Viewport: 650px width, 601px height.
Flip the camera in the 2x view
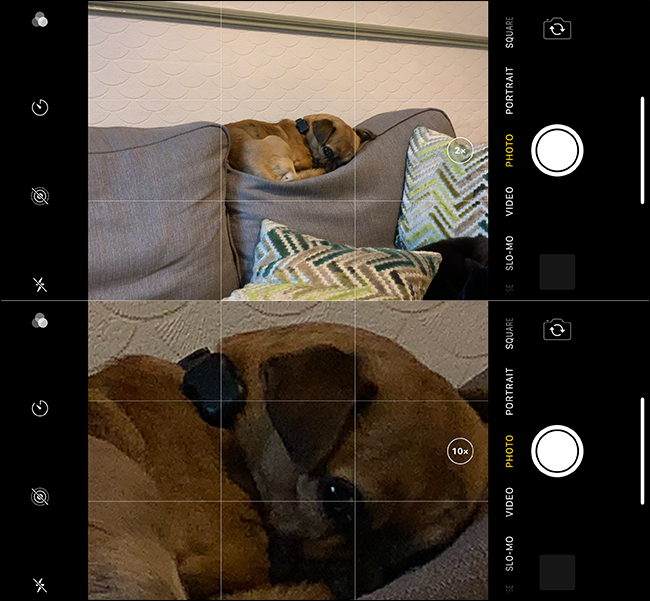tap(557, 29)
